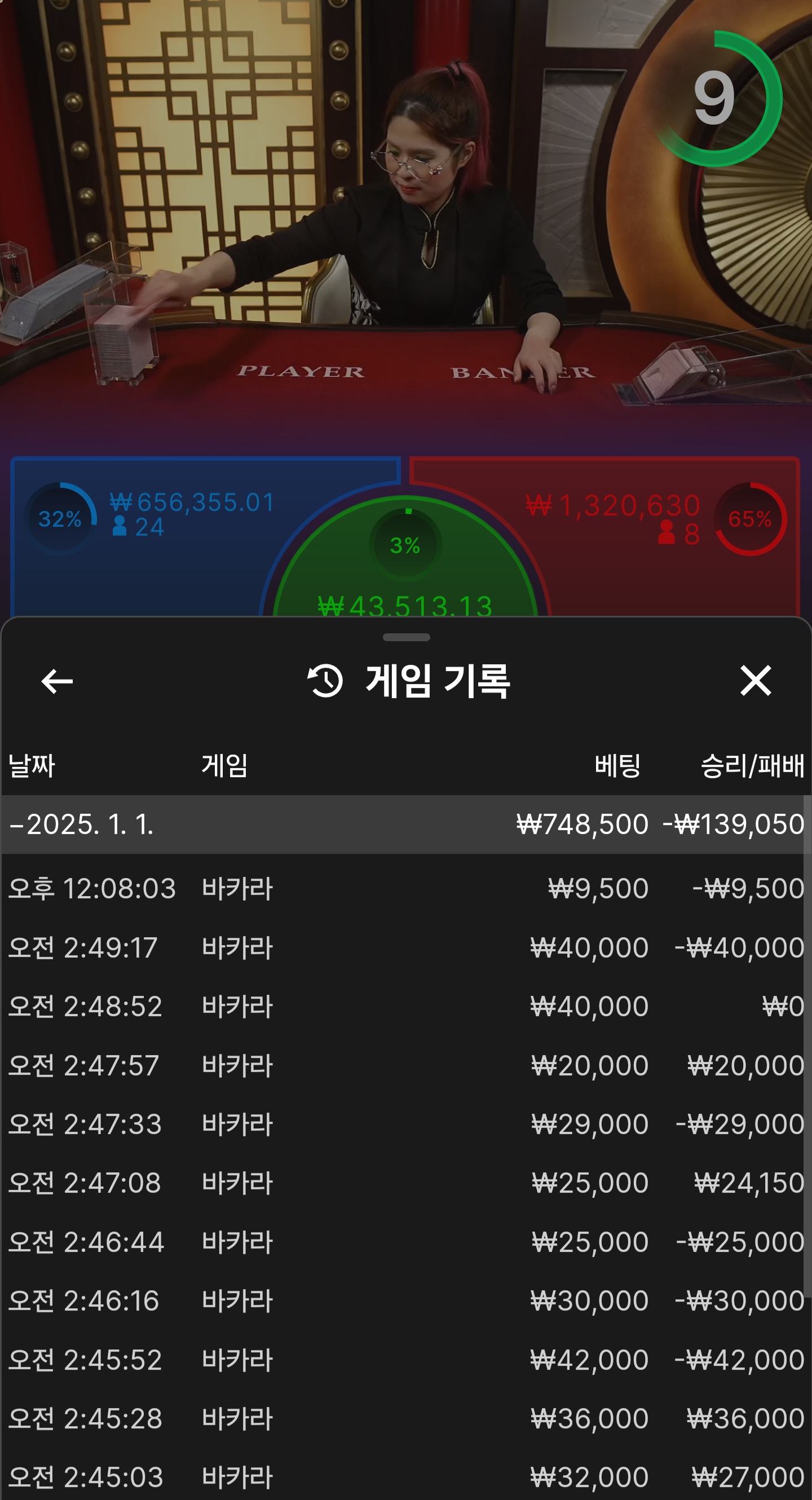The height and width of the screenshot is (1500, 812).
Task: Open the 오전 2:45:28 baccarat record
Action: (x=405, y=1418)
